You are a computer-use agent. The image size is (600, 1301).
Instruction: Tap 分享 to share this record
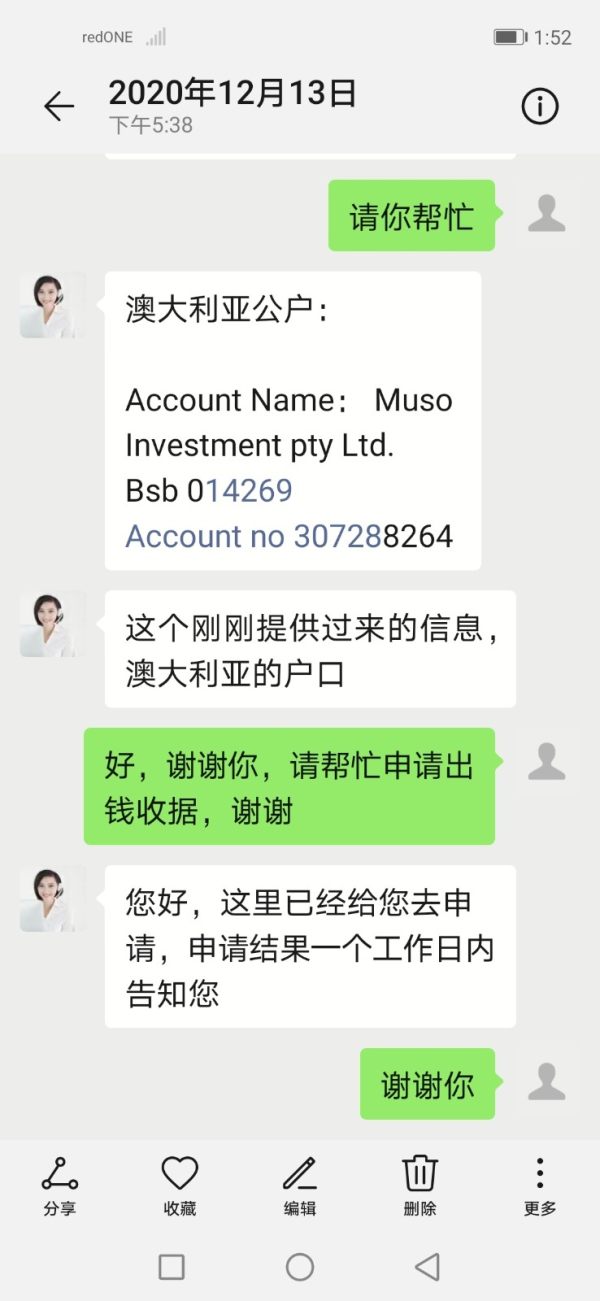(x=60, y=1186)
